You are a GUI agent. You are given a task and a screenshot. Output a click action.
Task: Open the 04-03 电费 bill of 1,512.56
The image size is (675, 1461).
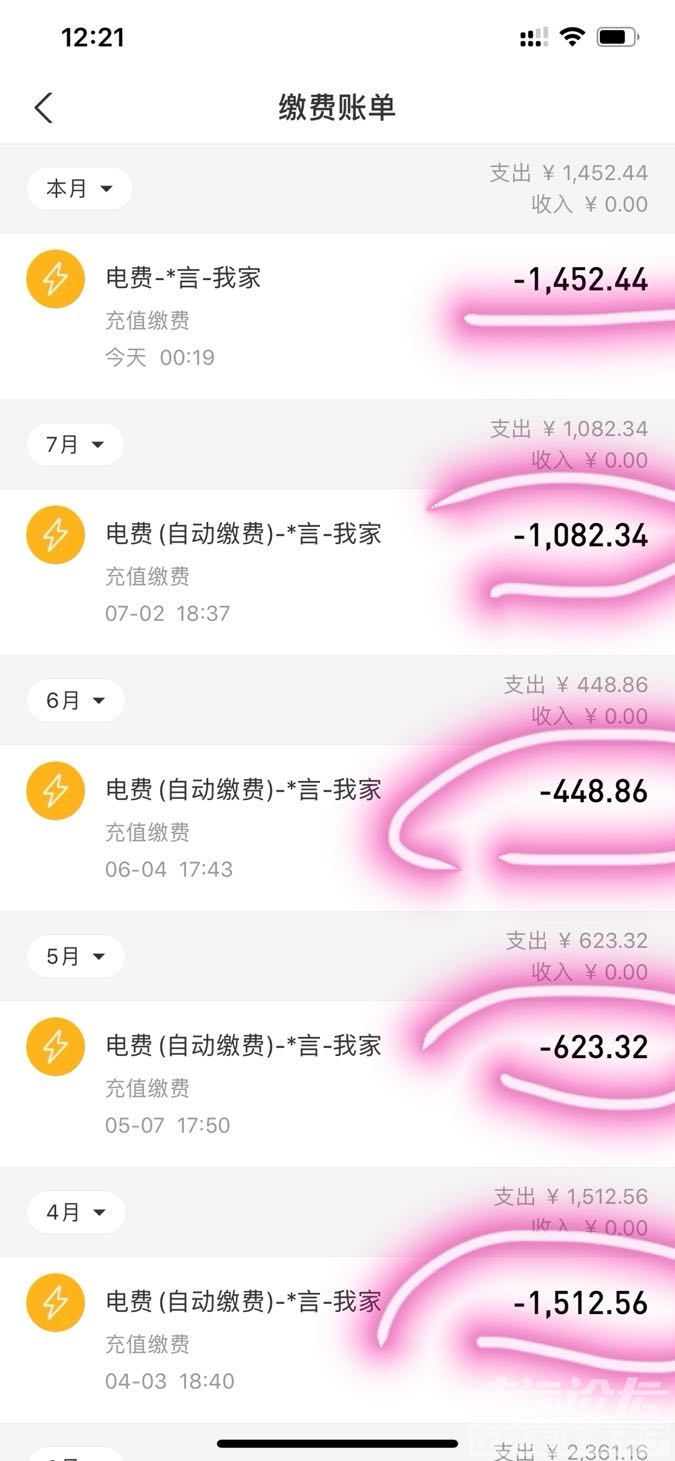tap(337, 1340)
